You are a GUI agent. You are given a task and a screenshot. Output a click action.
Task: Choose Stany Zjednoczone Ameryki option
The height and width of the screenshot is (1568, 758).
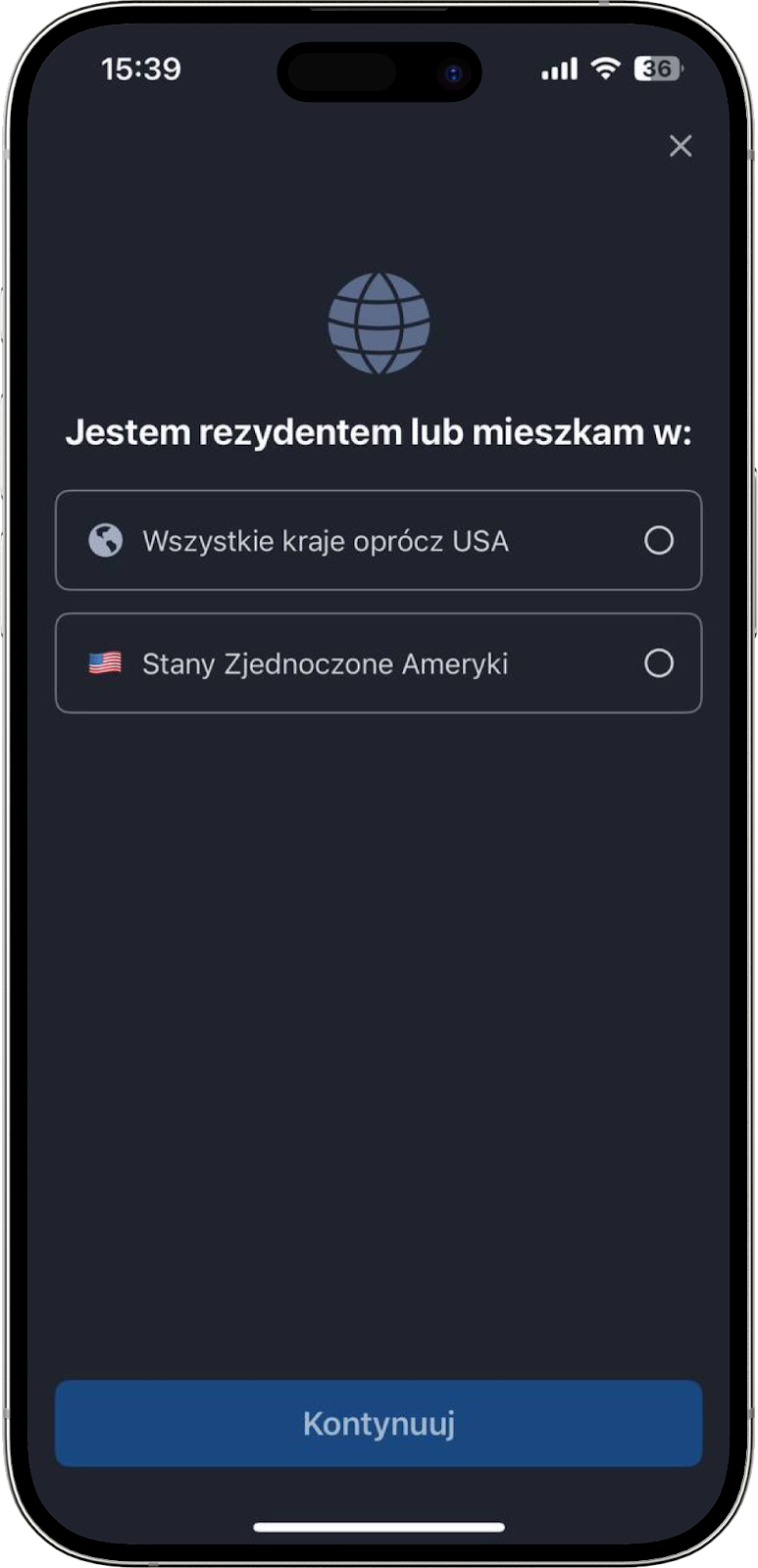(x=379, y=663)
